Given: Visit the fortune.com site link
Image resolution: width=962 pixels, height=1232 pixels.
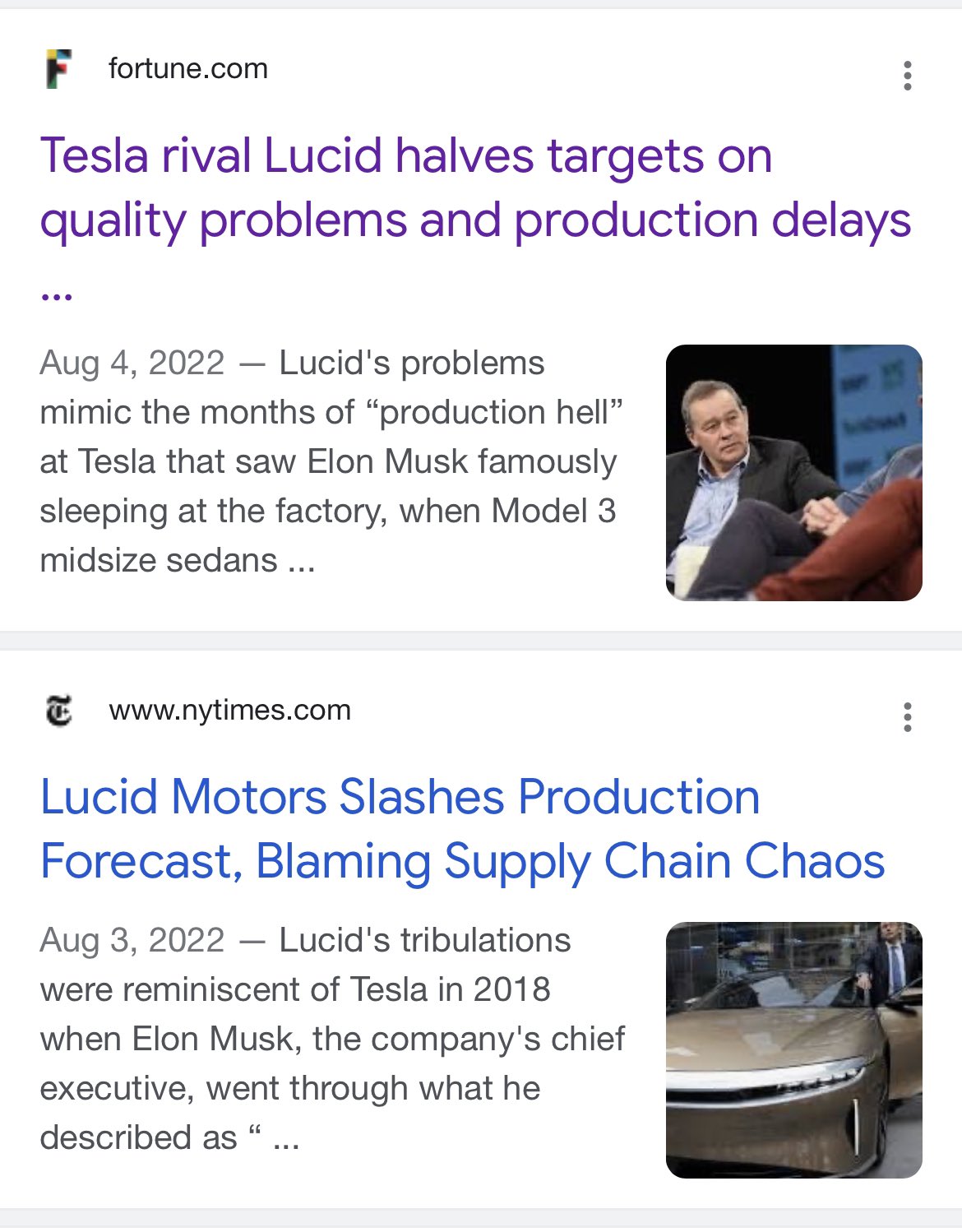Looking at the screenshot, I should tap(187, 69).
